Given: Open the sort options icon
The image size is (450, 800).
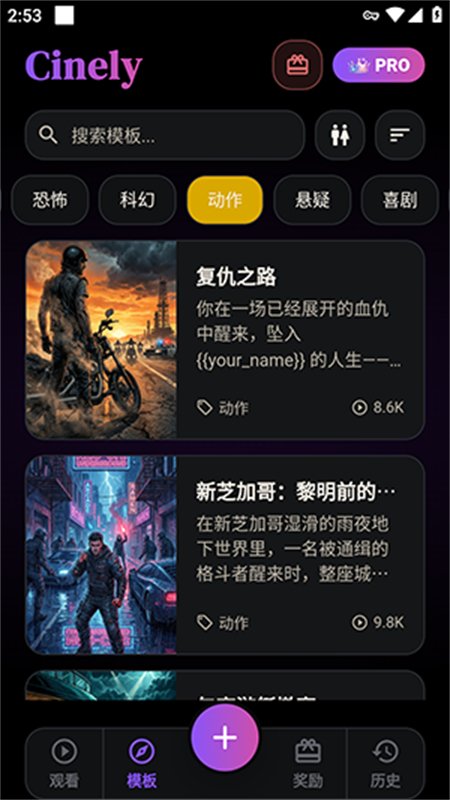Looking at the screenshot, I should 400,135.
